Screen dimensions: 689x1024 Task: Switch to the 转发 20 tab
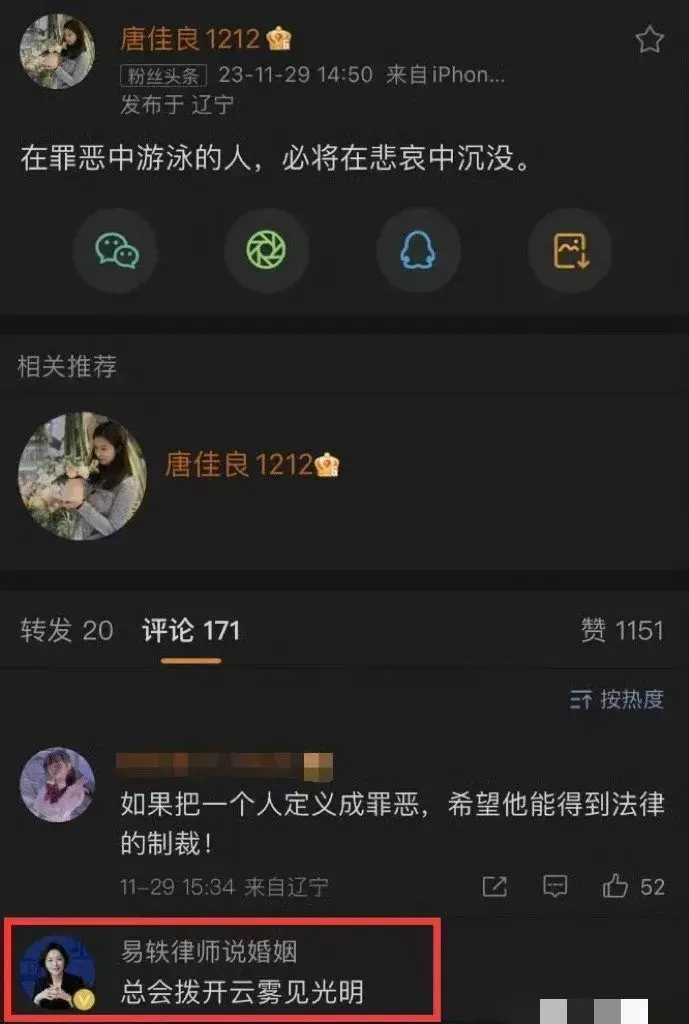(x=67, y=630)
